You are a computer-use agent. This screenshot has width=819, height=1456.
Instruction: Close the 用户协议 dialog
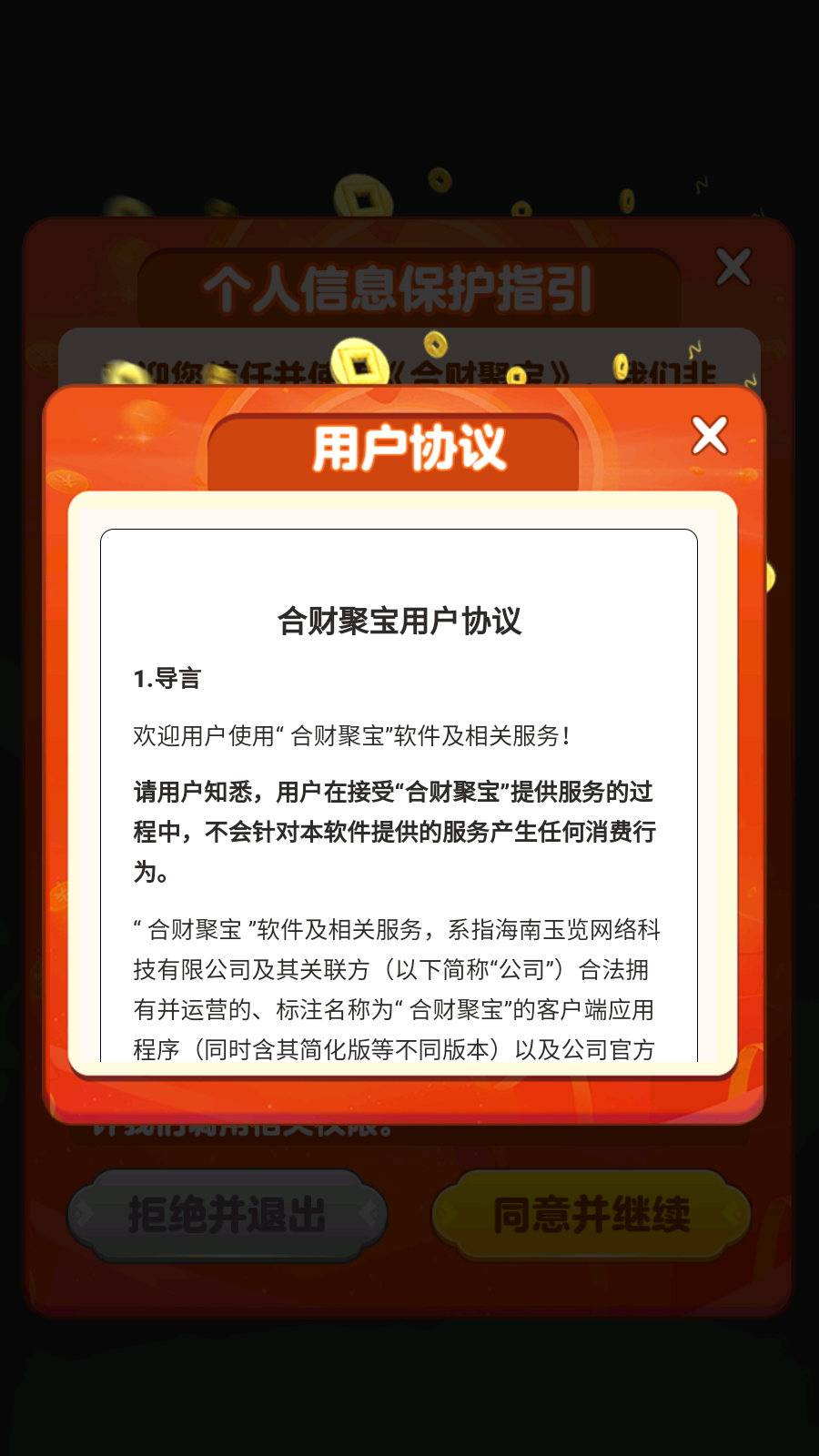(x=709, y=435)
